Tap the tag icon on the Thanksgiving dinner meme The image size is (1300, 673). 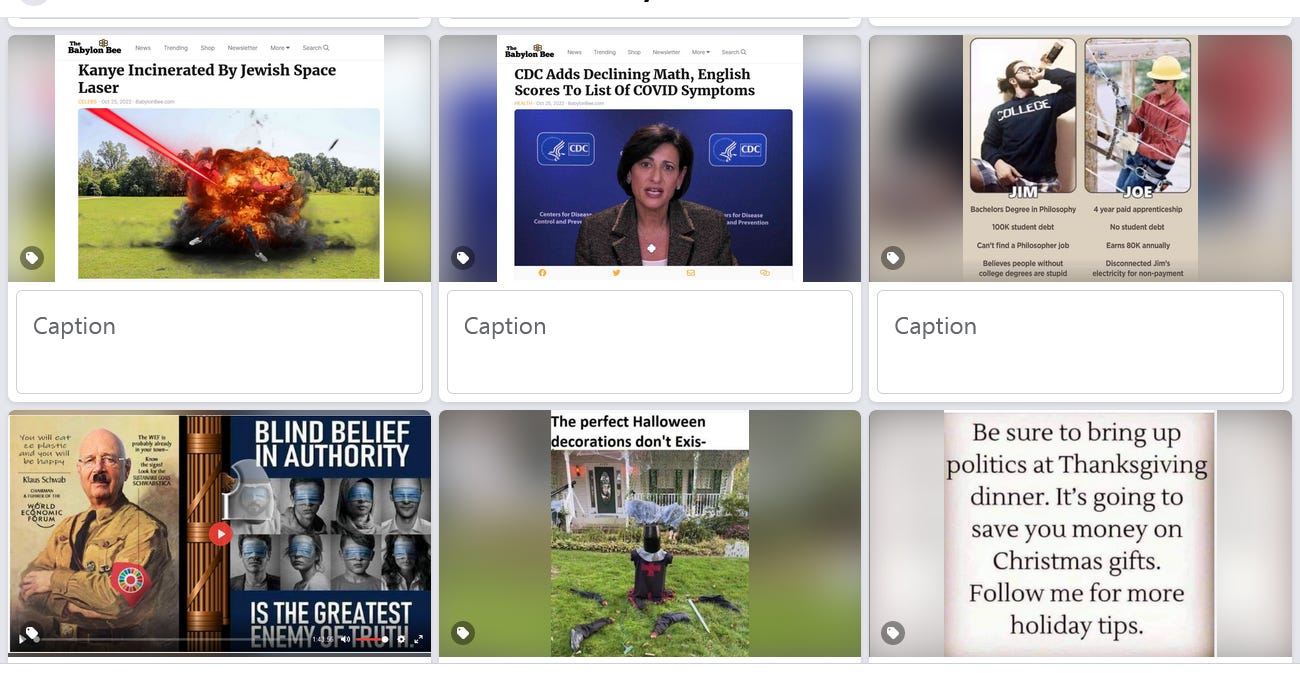[893, 633]
